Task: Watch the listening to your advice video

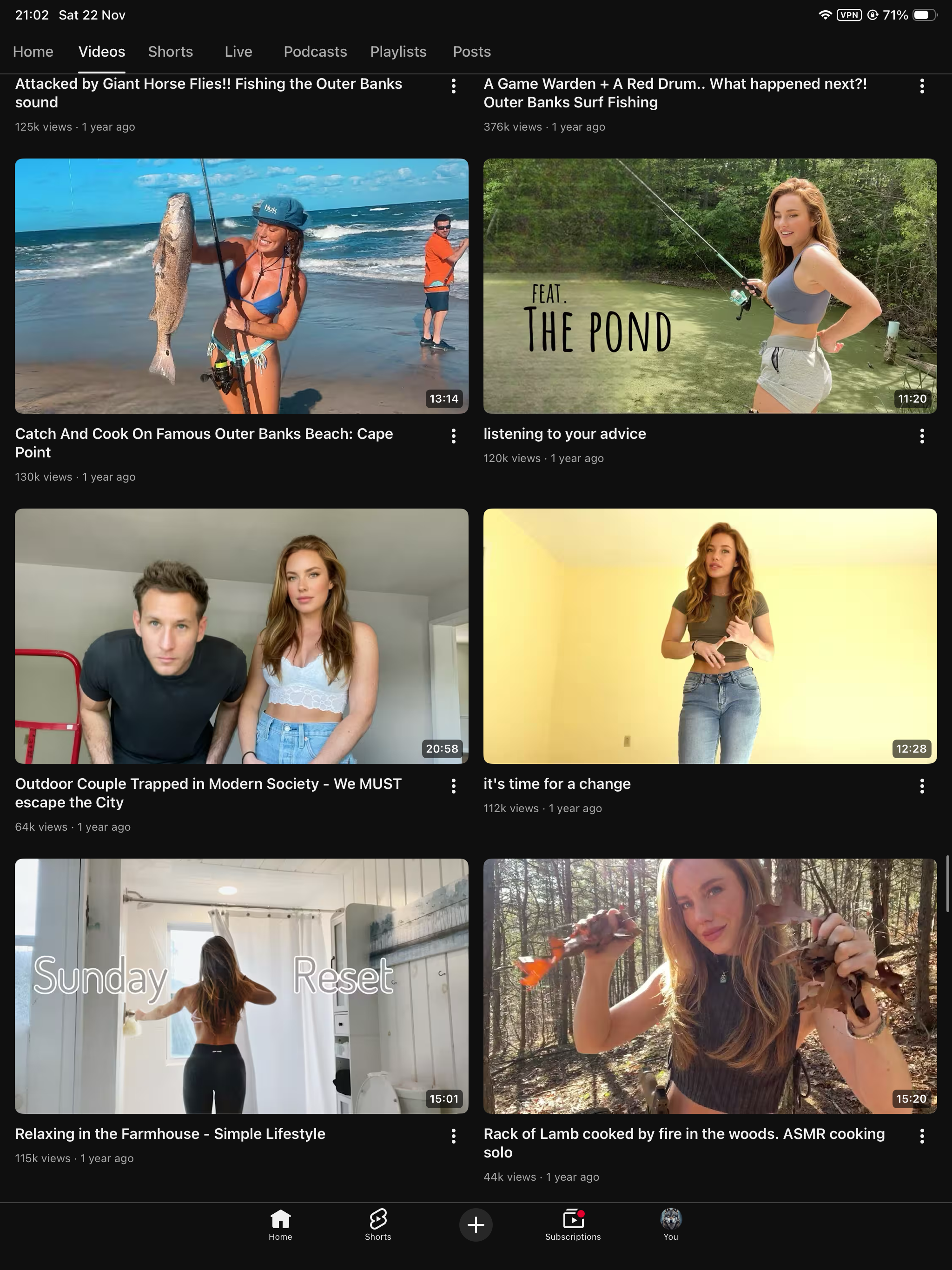Action: [710, 286]
